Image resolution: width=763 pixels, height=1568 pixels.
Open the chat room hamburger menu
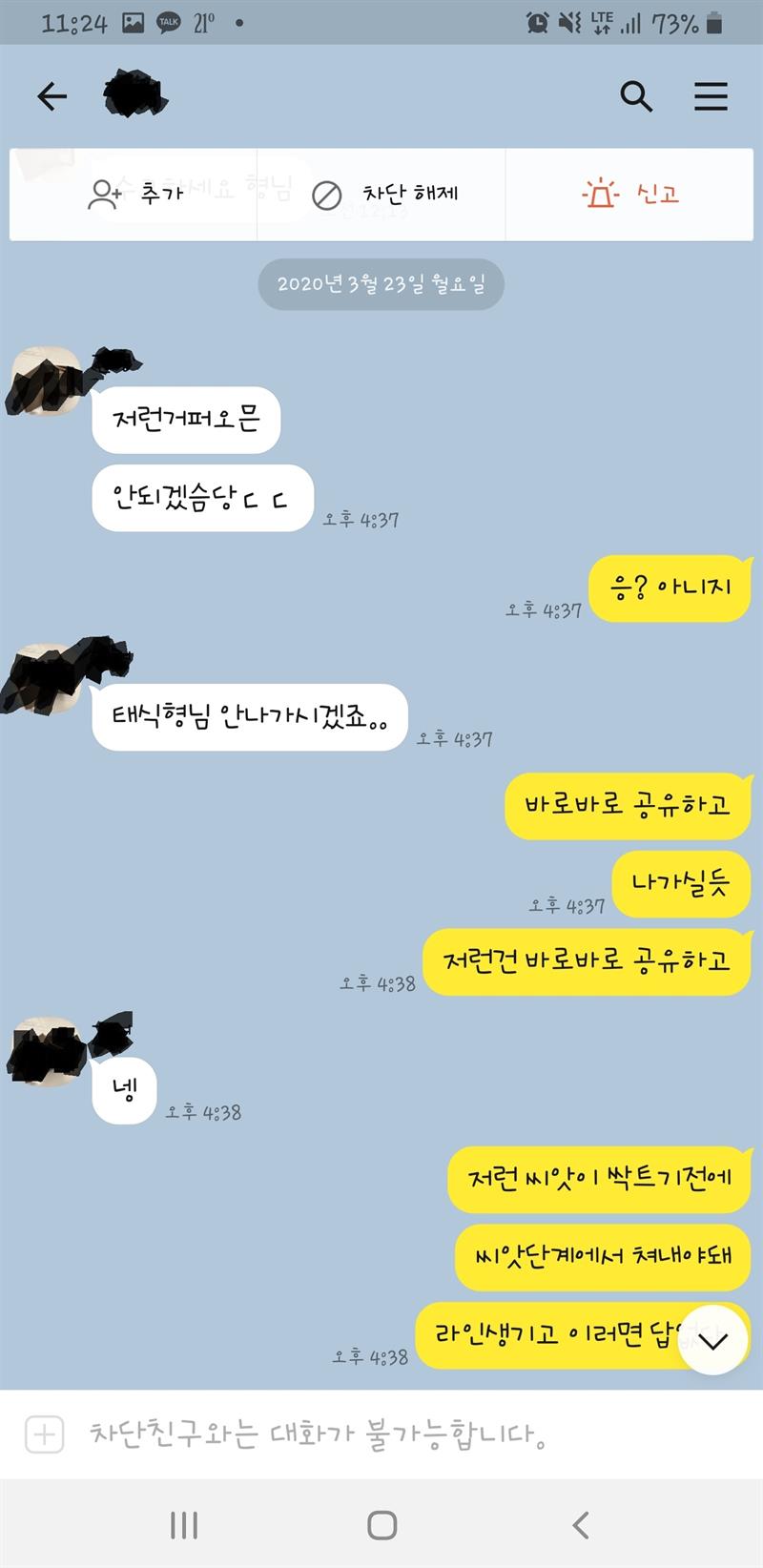pyautogui.click(x=711, y=96)
